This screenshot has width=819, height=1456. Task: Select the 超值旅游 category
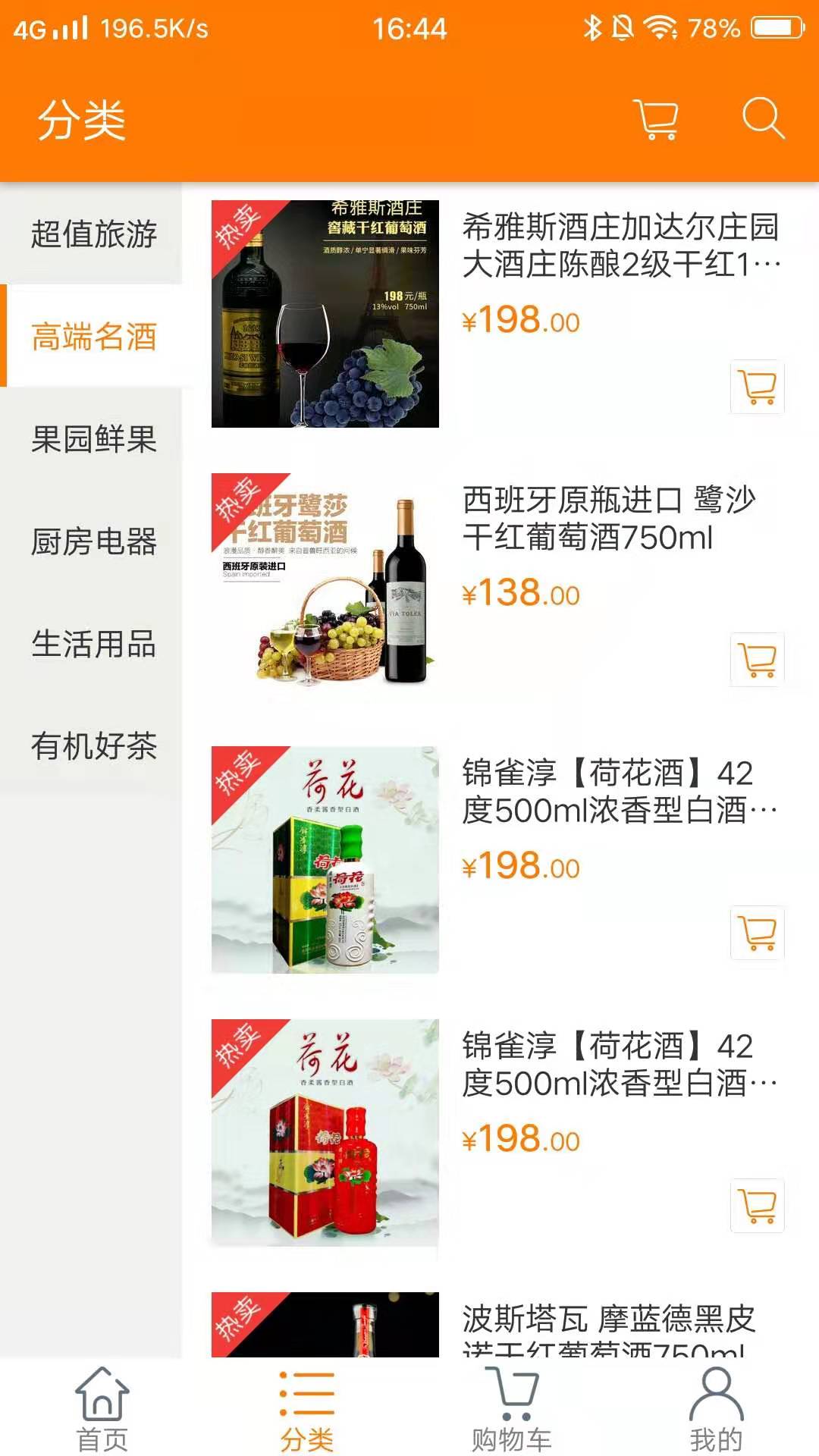pyautogui.click(x=93, y=237)
